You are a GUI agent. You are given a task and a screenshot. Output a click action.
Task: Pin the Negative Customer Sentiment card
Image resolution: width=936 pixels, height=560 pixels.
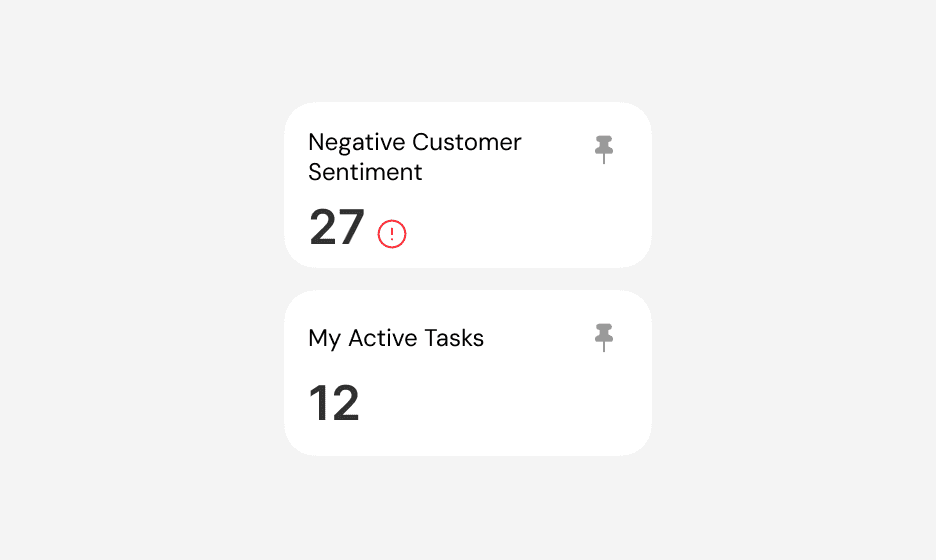tap(604, 149)
